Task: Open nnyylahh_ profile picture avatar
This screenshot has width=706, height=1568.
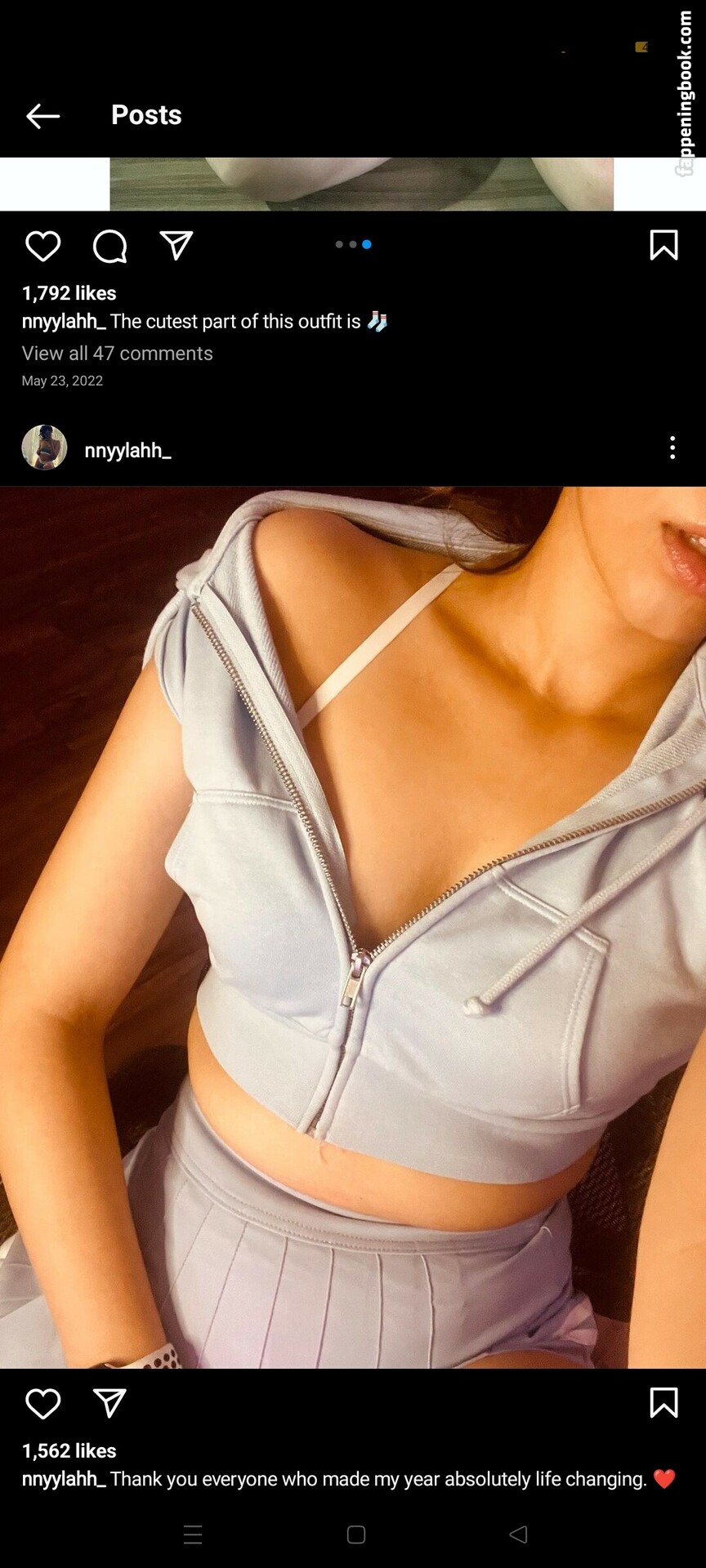Action: point(44,448)
